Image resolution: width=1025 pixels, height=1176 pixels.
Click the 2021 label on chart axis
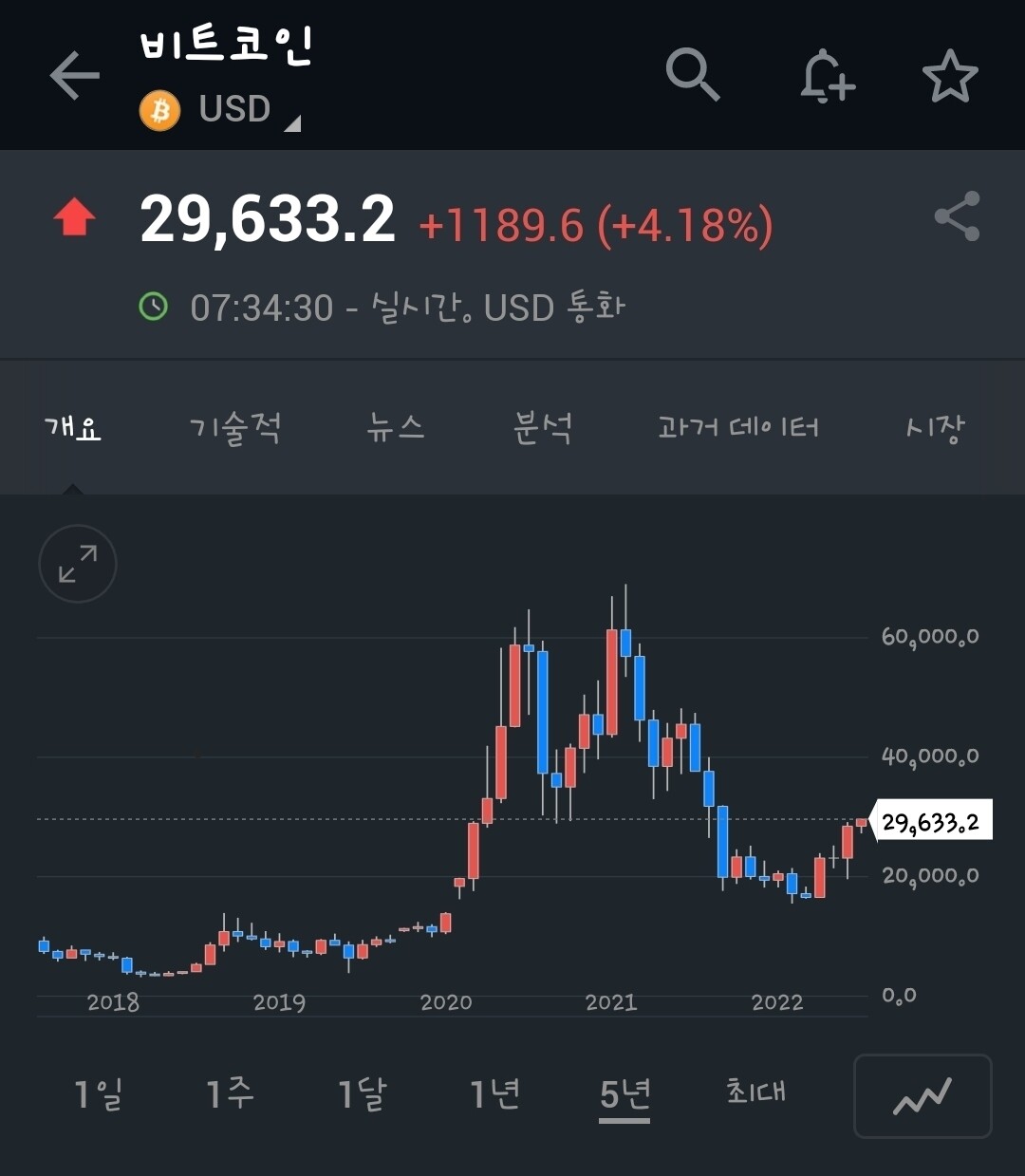point(611,1001)
